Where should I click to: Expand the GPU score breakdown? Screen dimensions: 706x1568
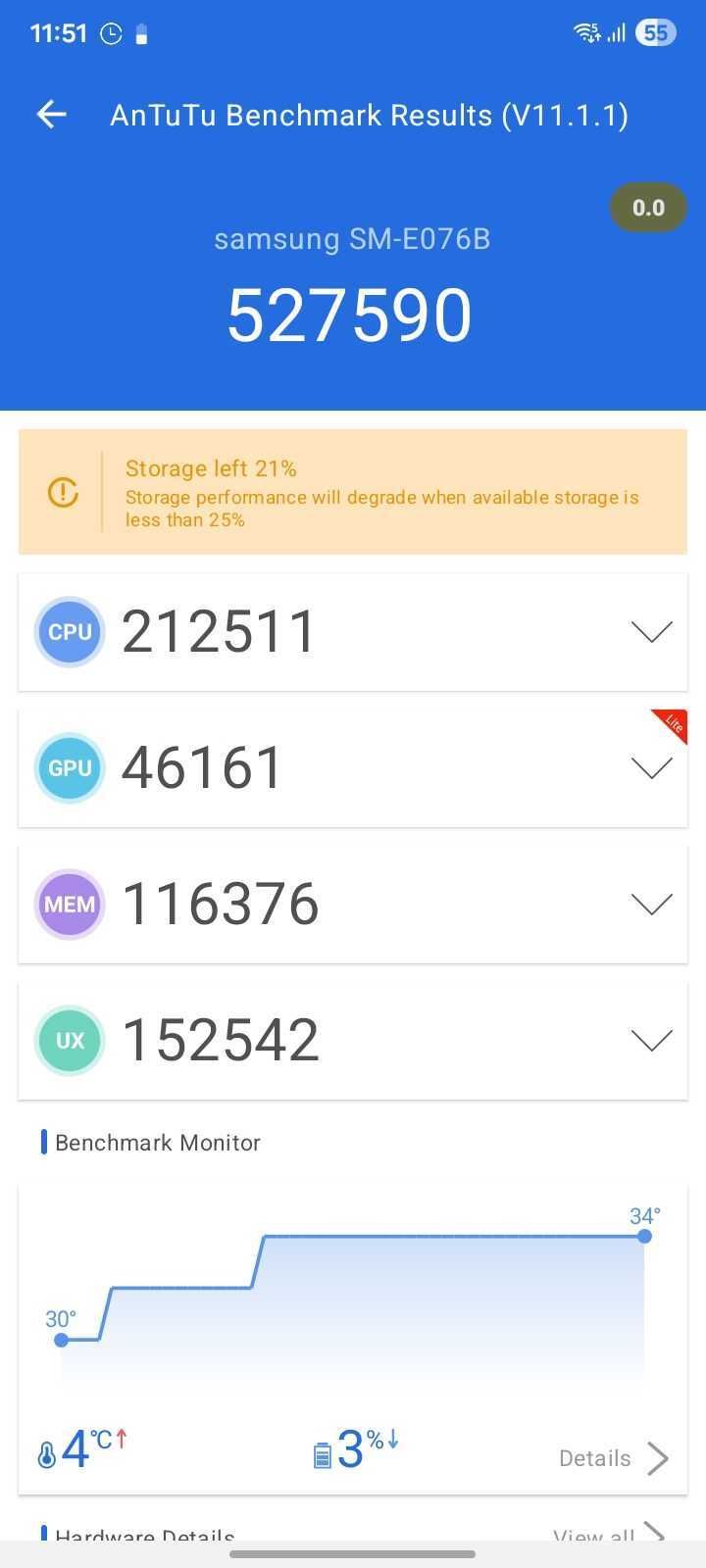[x=651, y=768]
